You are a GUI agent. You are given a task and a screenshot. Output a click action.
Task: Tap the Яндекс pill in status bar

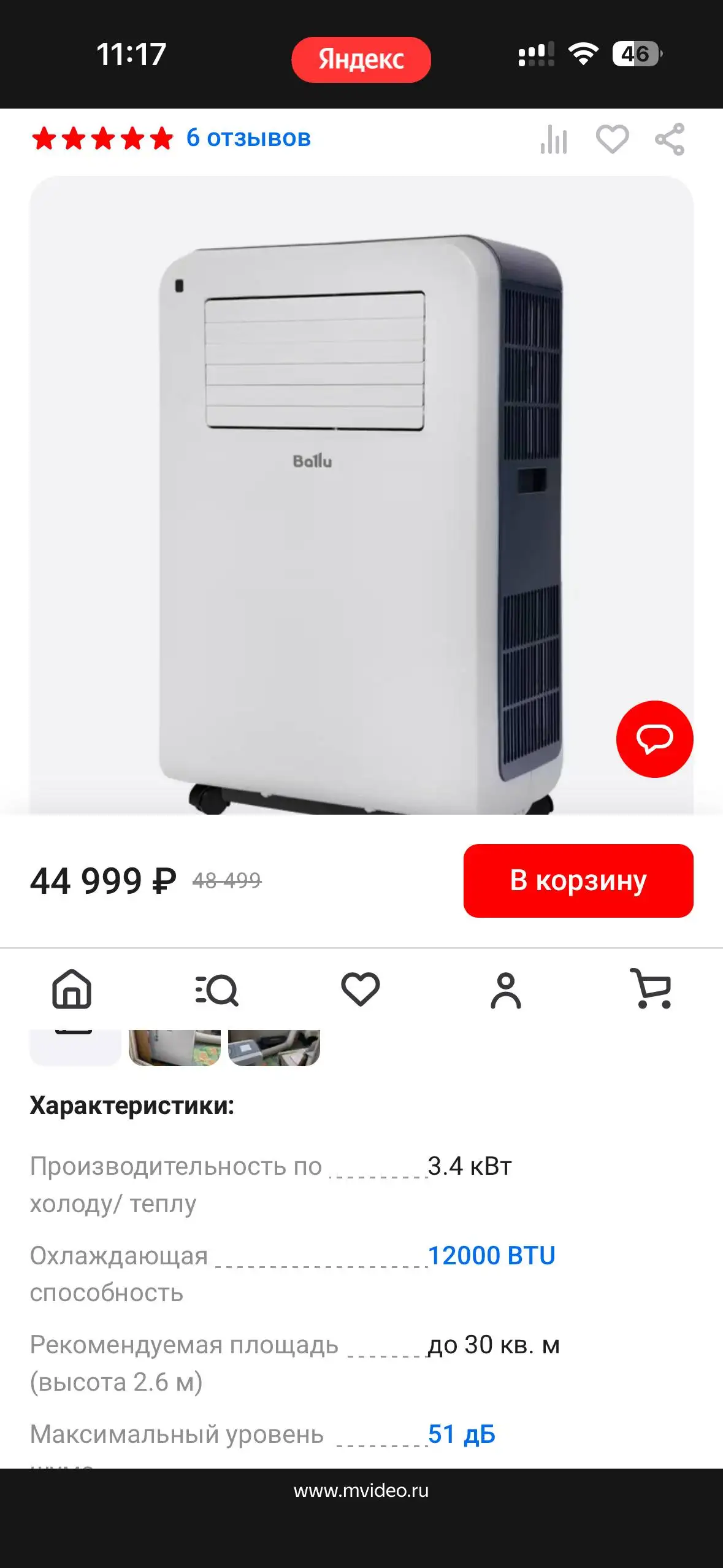coord(361,60)
